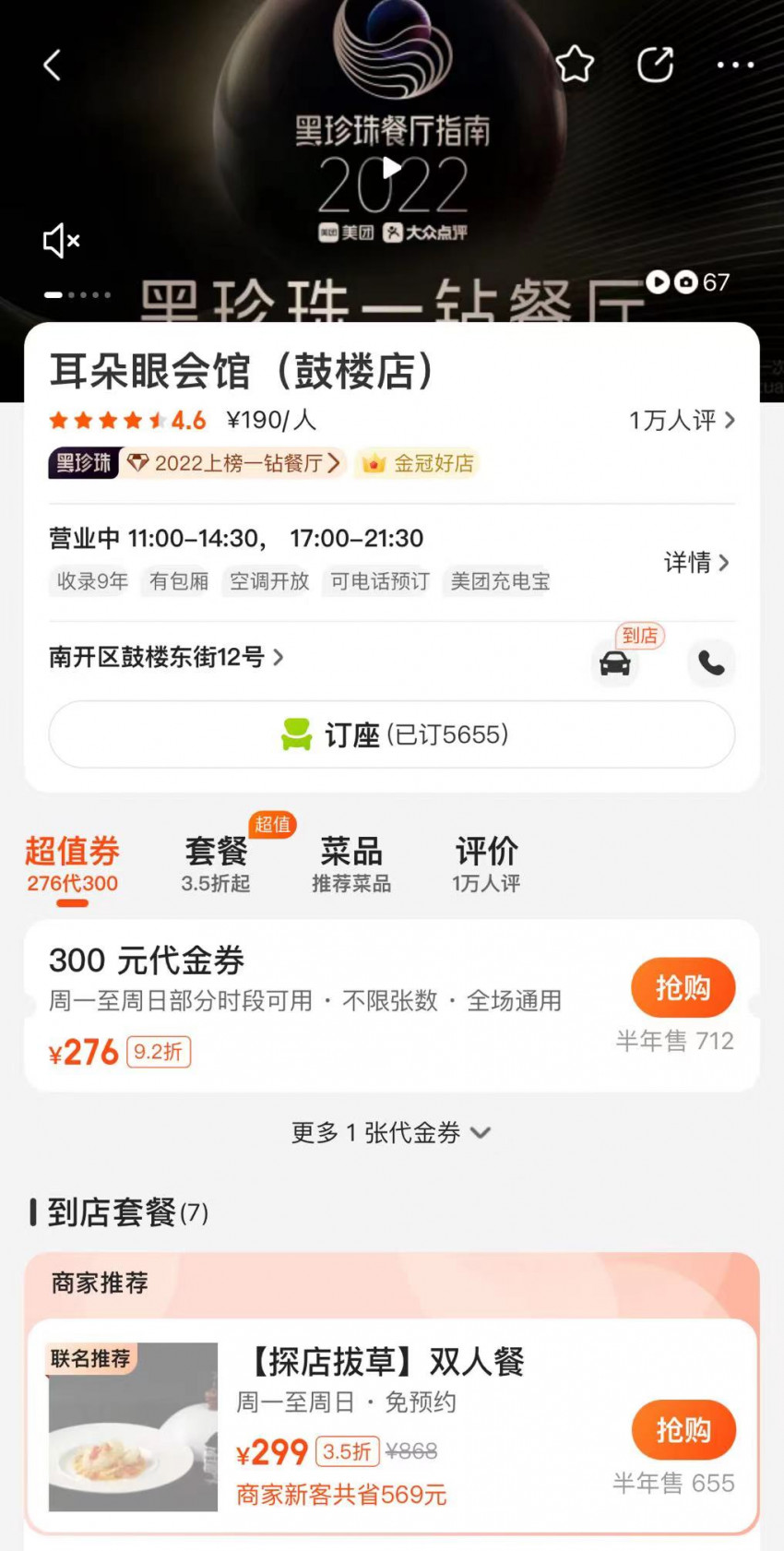The width and height of the screenshot is (784, 1551).
Task: Start driving navigation using the car icon
Action: coord(615,663)
